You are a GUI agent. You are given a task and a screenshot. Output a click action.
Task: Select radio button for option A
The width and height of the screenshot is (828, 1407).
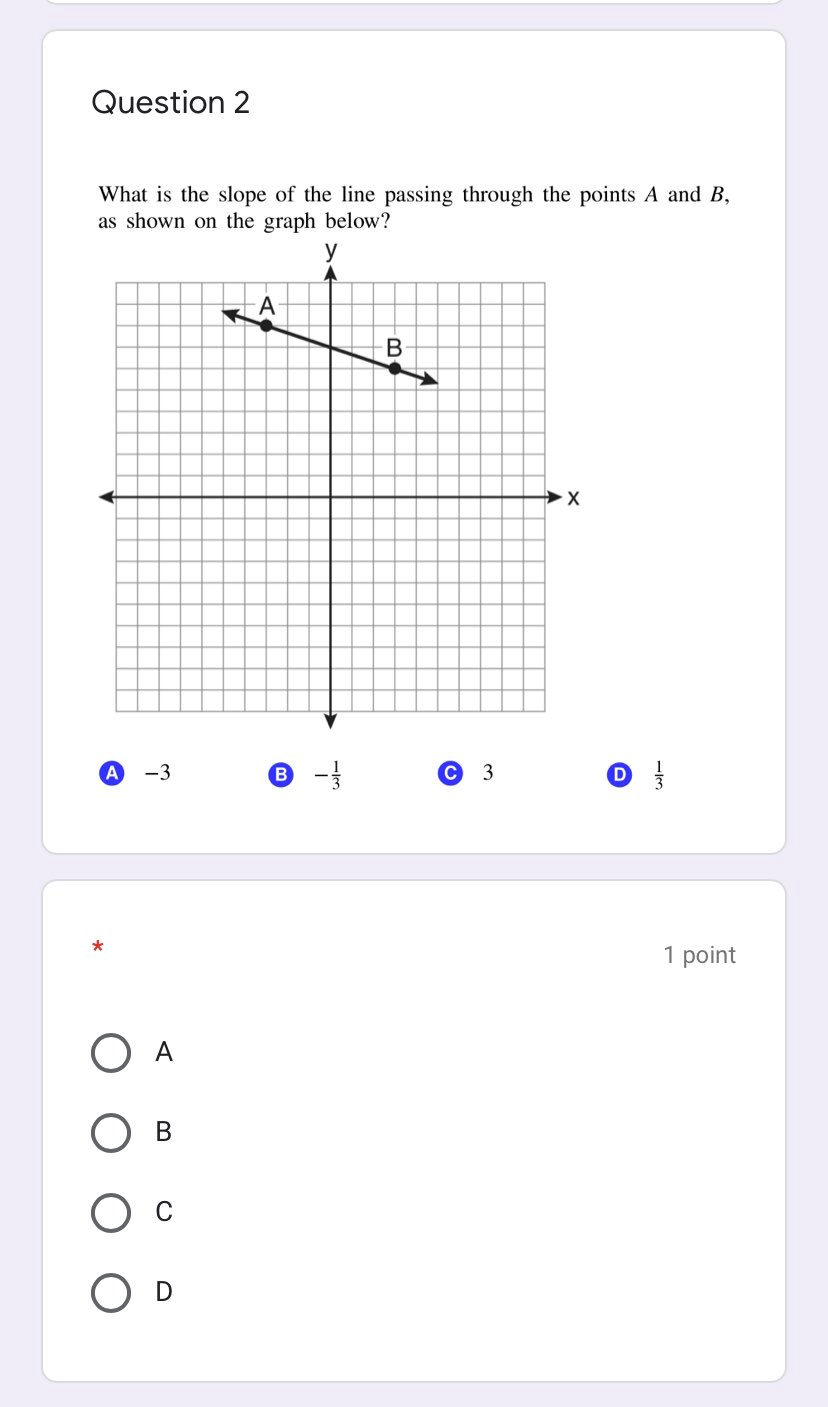(x=110, y=1052)
